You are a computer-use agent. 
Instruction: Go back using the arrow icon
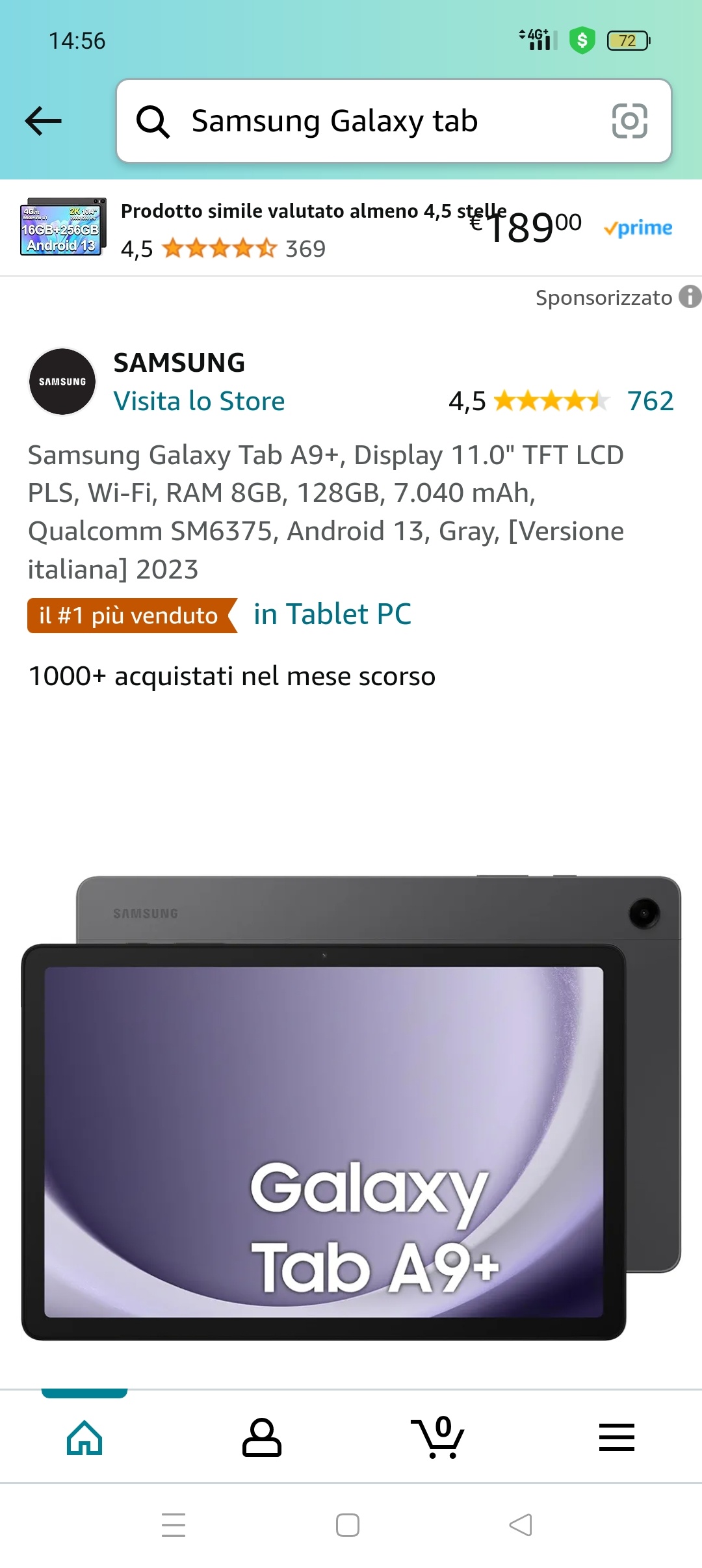43,121
